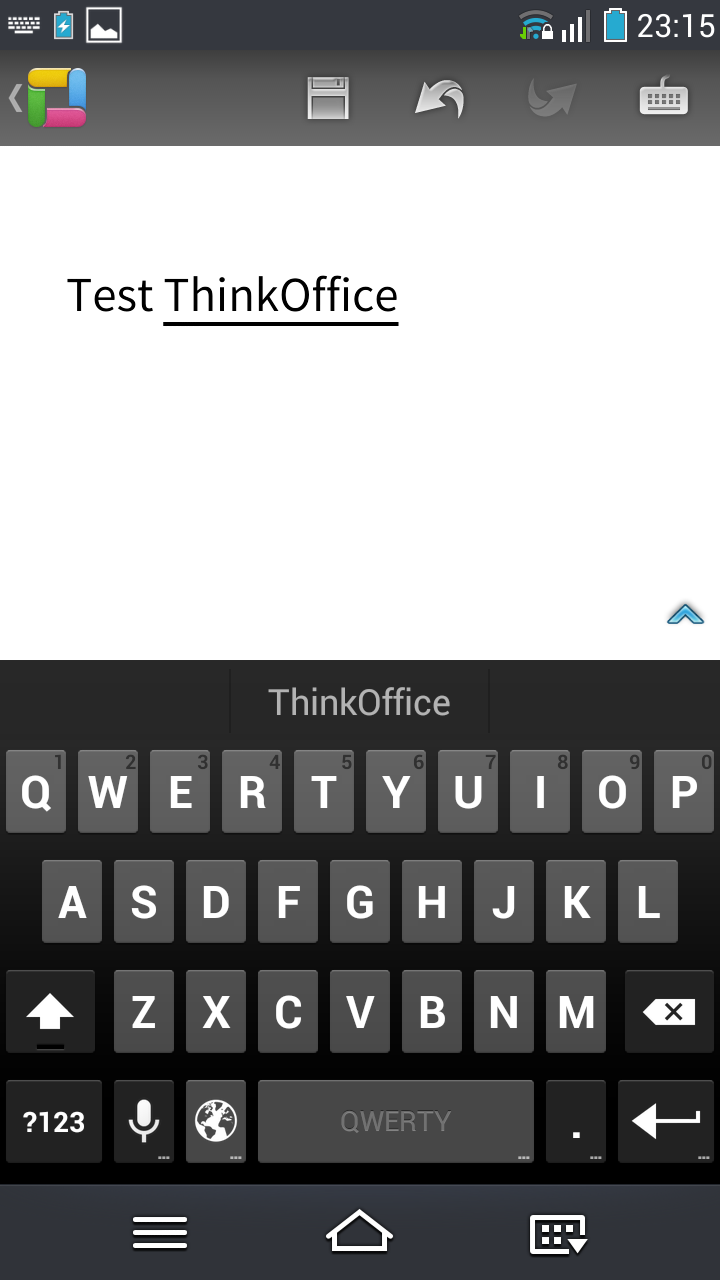Screen dimensions: 720x1280
Task: Undo the last edit
Action: [x=440, y=98]
